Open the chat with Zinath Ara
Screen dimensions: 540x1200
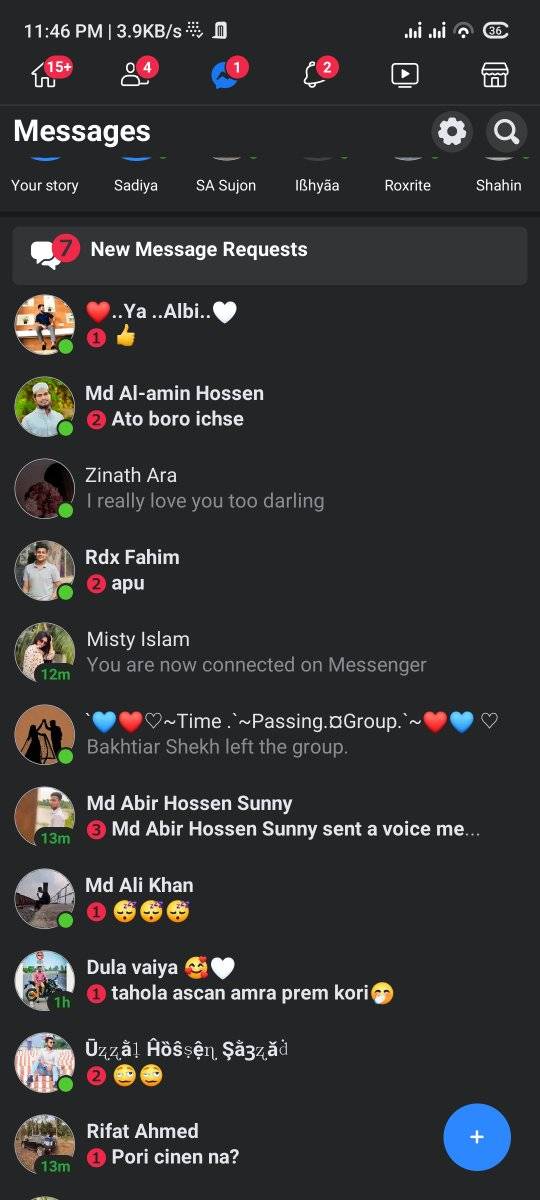click(x=270, y=489)
